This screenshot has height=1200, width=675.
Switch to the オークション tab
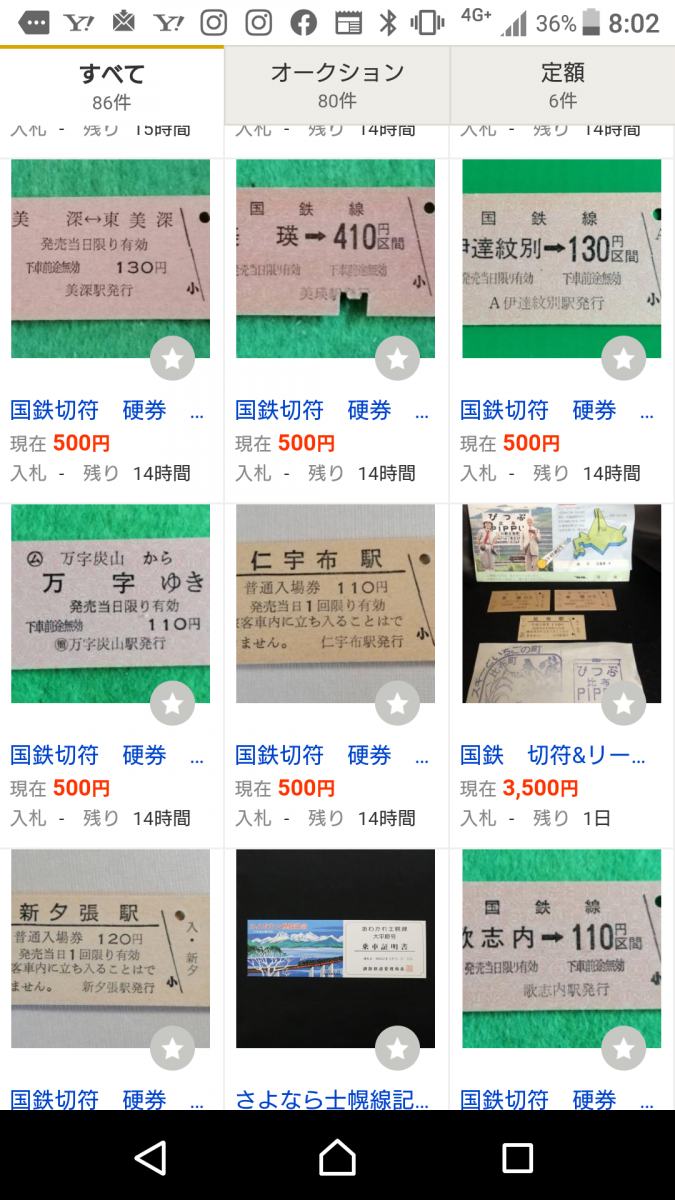[337, 85]
